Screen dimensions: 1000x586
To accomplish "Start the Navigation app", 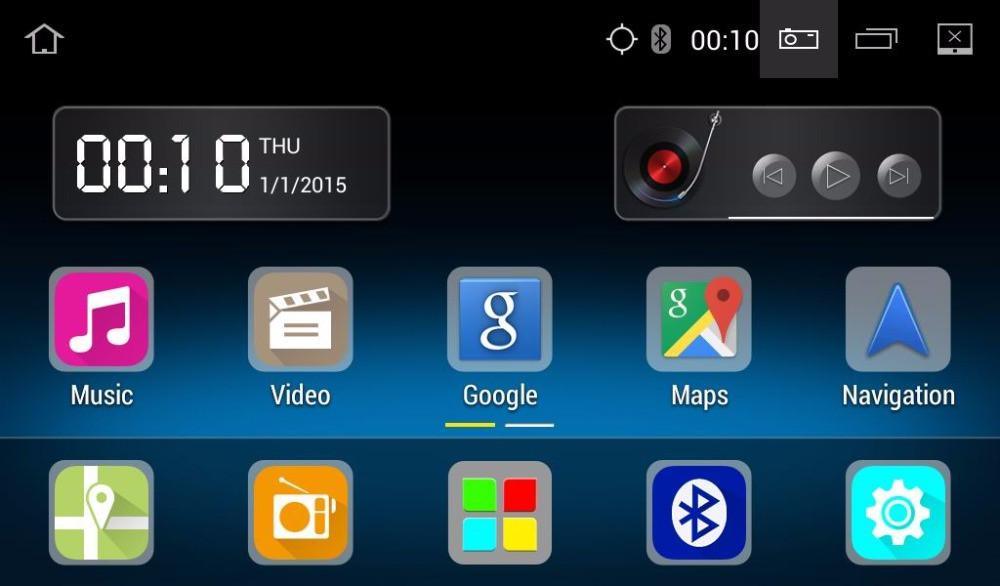I will [x=898, y=320].
